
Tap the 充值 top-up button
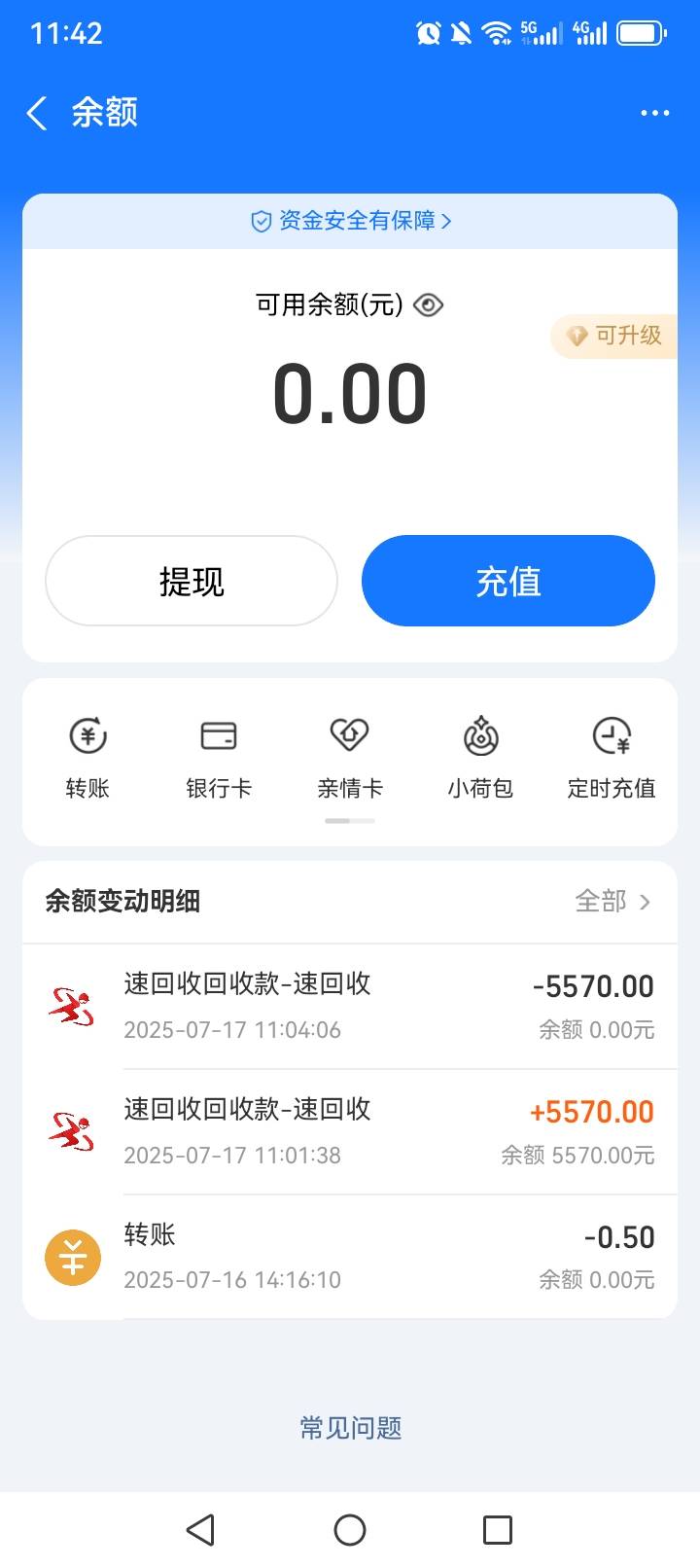(508, 581)
